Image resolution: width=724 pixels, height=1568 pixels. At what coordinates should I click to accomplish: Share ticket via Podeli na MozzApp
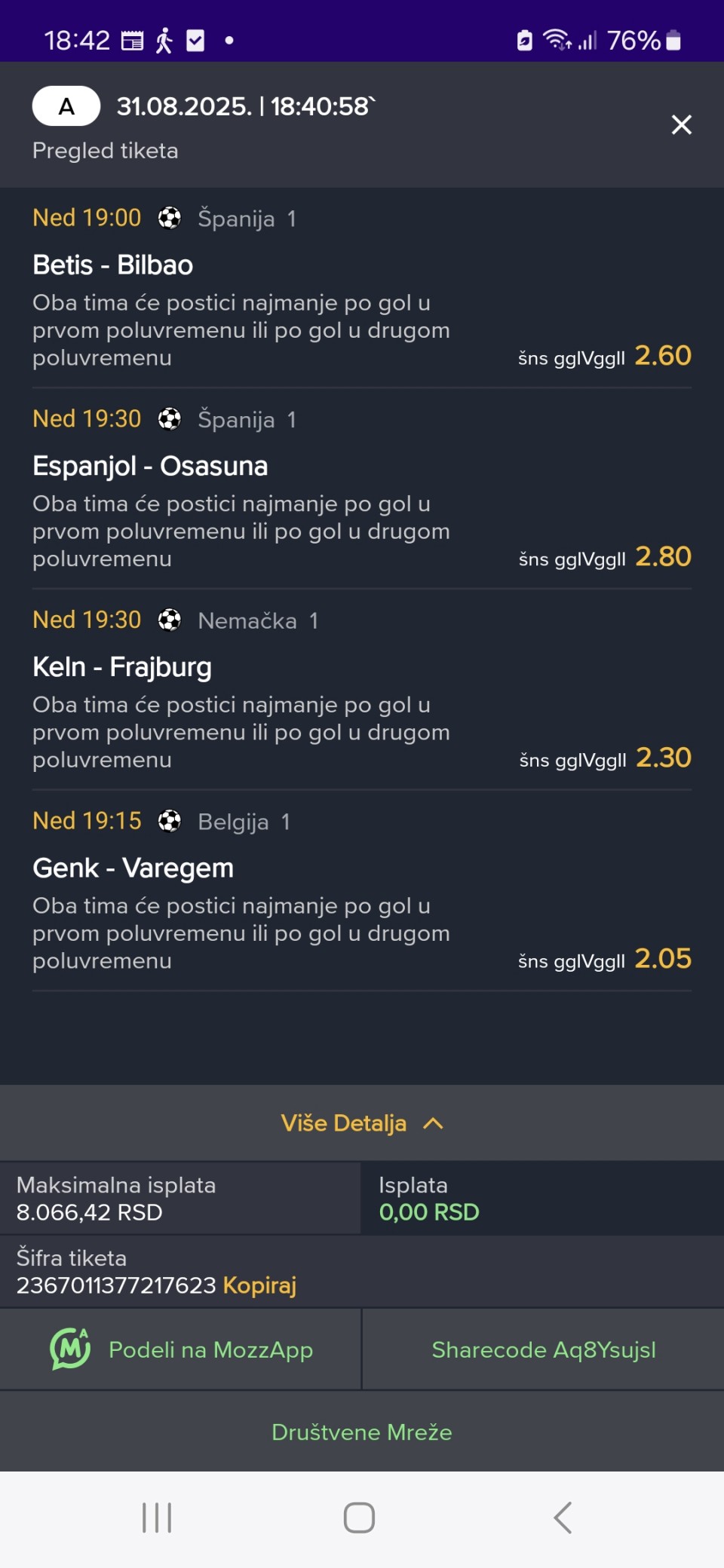pos(181,1349)
